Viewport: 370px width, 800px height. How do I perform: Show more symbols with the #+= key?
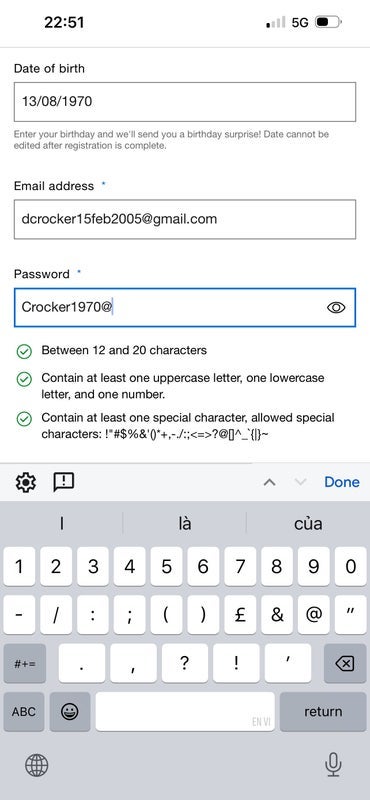coord(24,663)
